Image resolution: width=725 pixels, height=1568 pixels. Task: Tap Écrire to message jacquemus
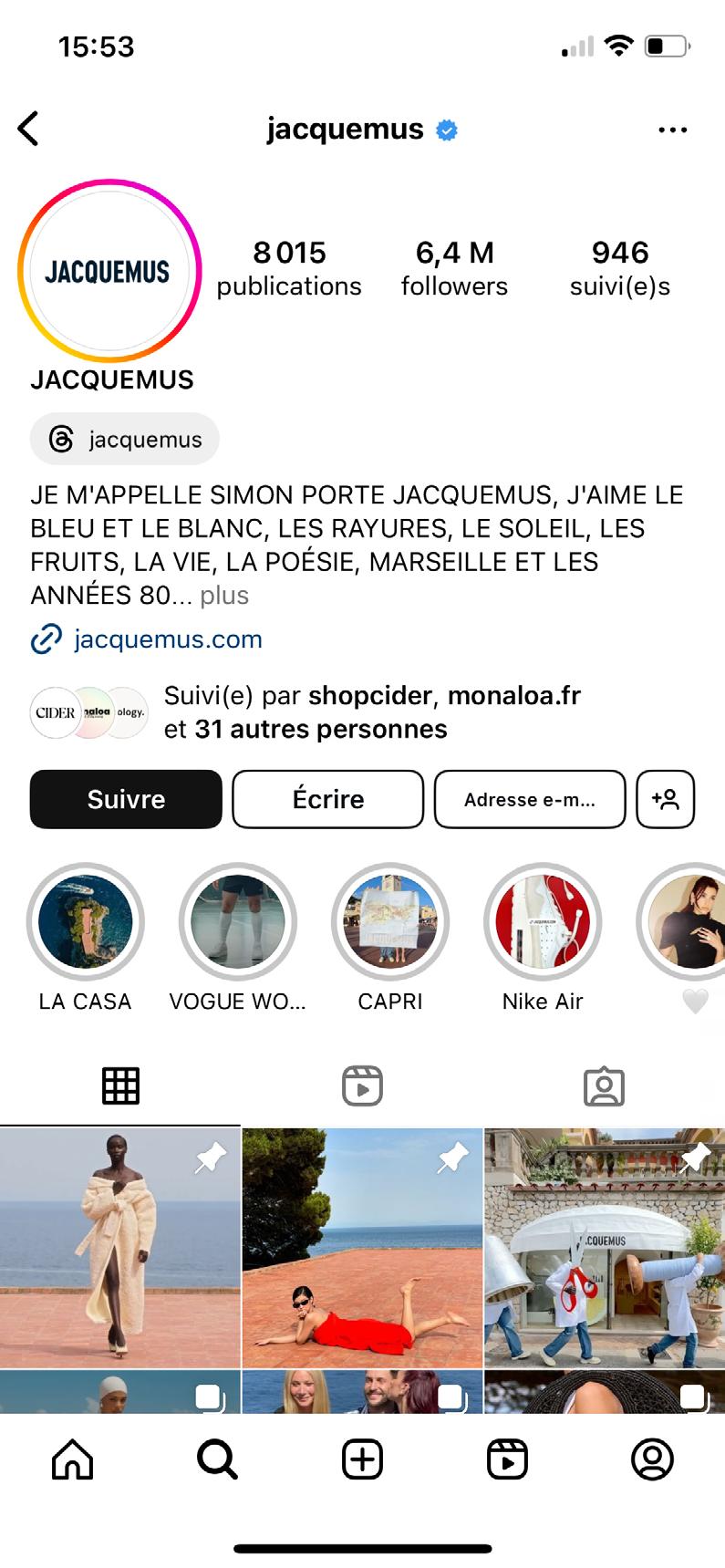click(x=327, y=799)
